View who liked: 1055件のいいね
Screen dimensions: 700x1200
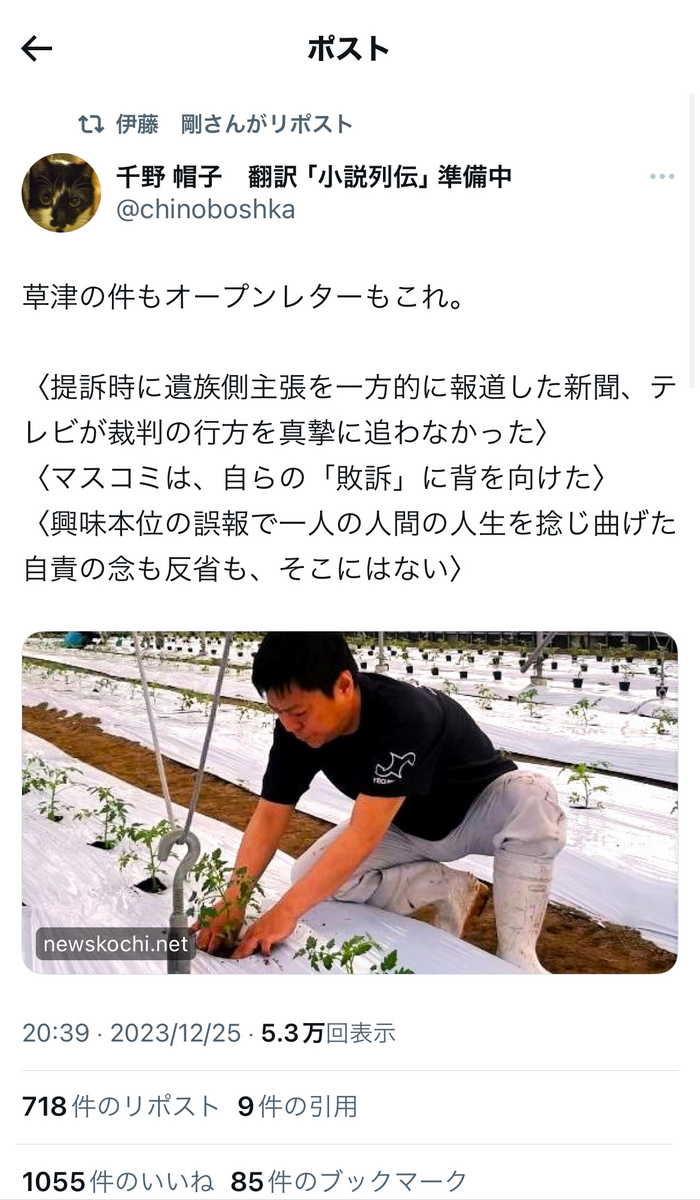[x=116, y=1181]
